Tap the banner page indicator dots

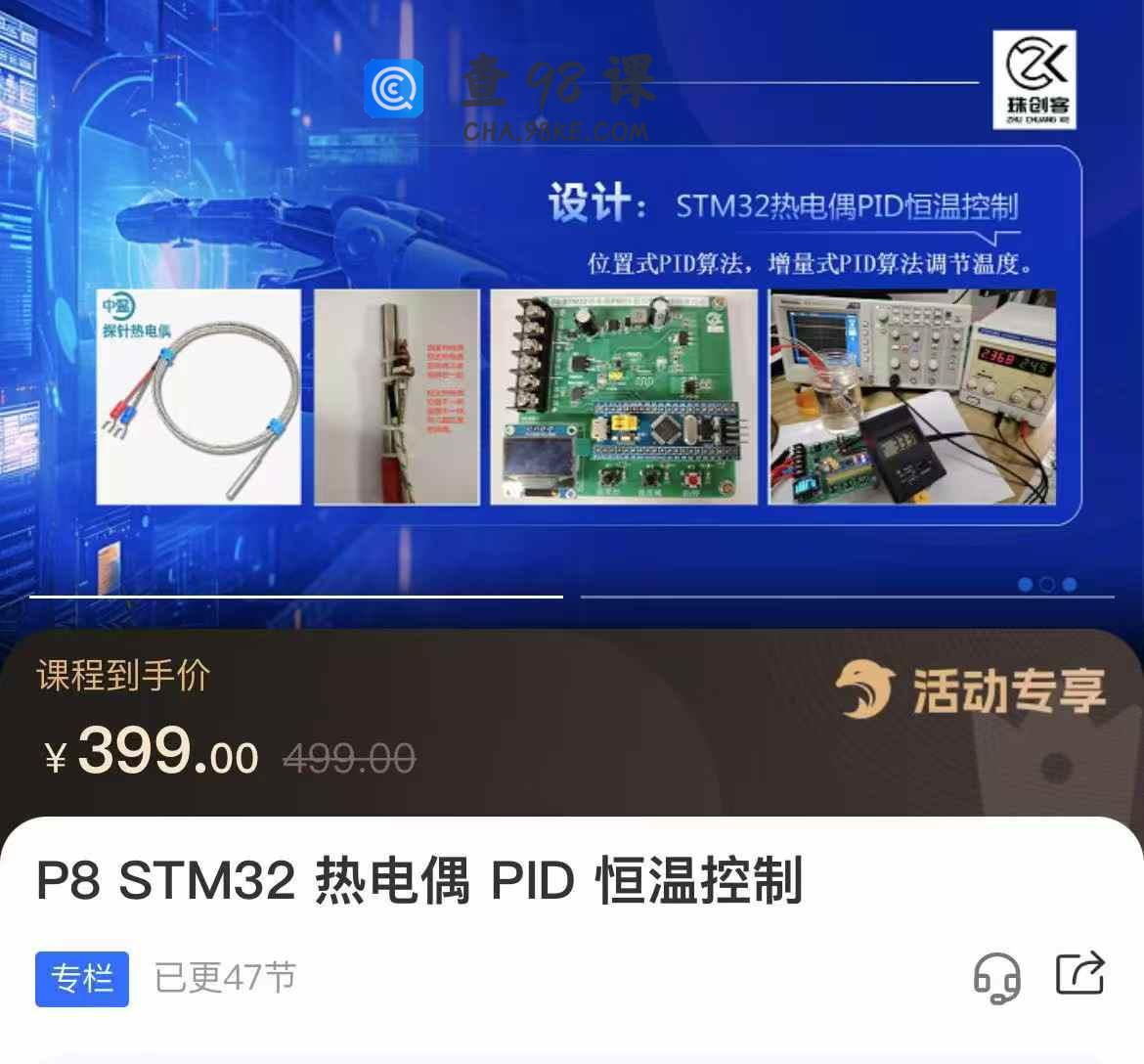pos(1047,585)
